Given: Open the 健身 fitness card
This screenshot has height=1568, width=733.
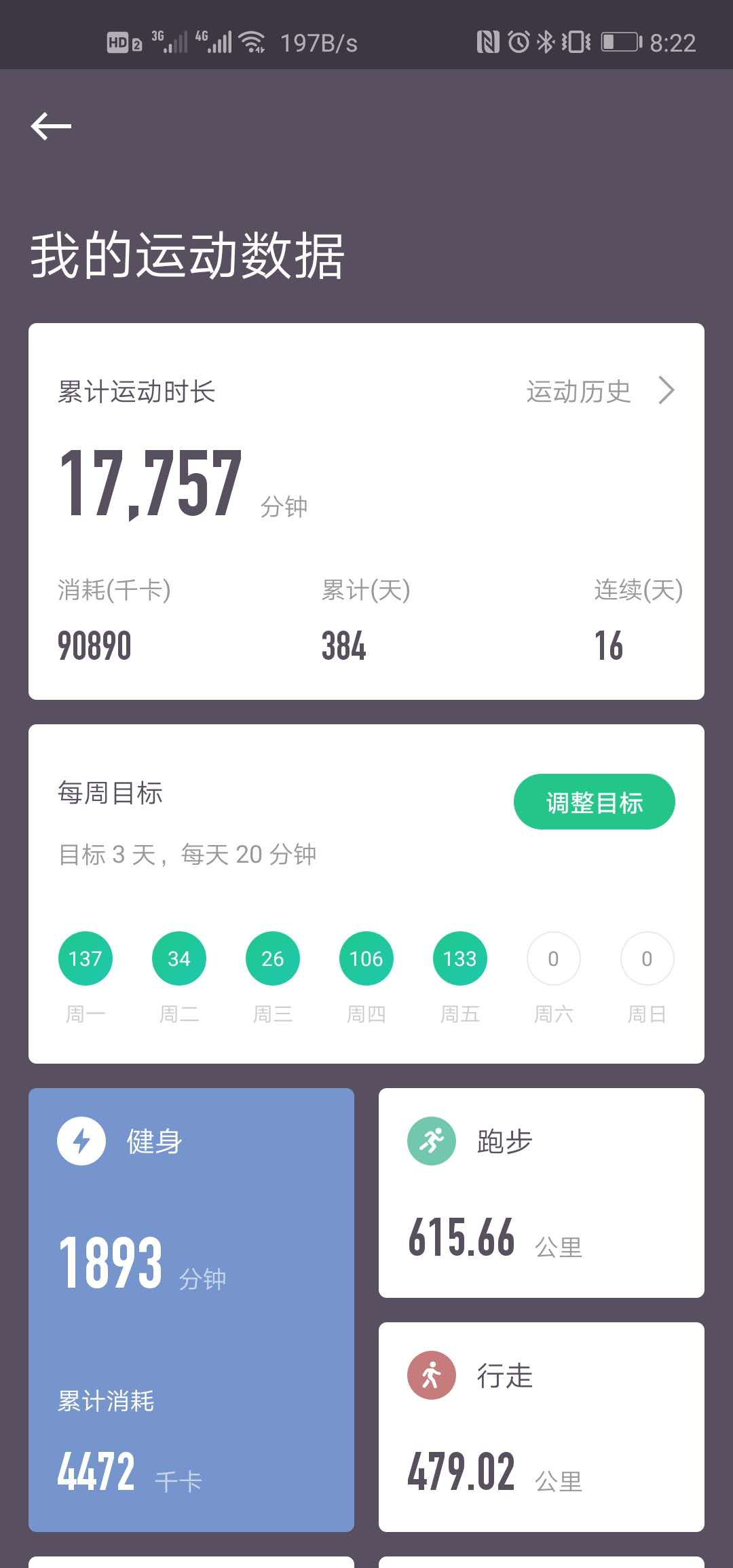Looking at the screenshot, I should (191, 1309).
